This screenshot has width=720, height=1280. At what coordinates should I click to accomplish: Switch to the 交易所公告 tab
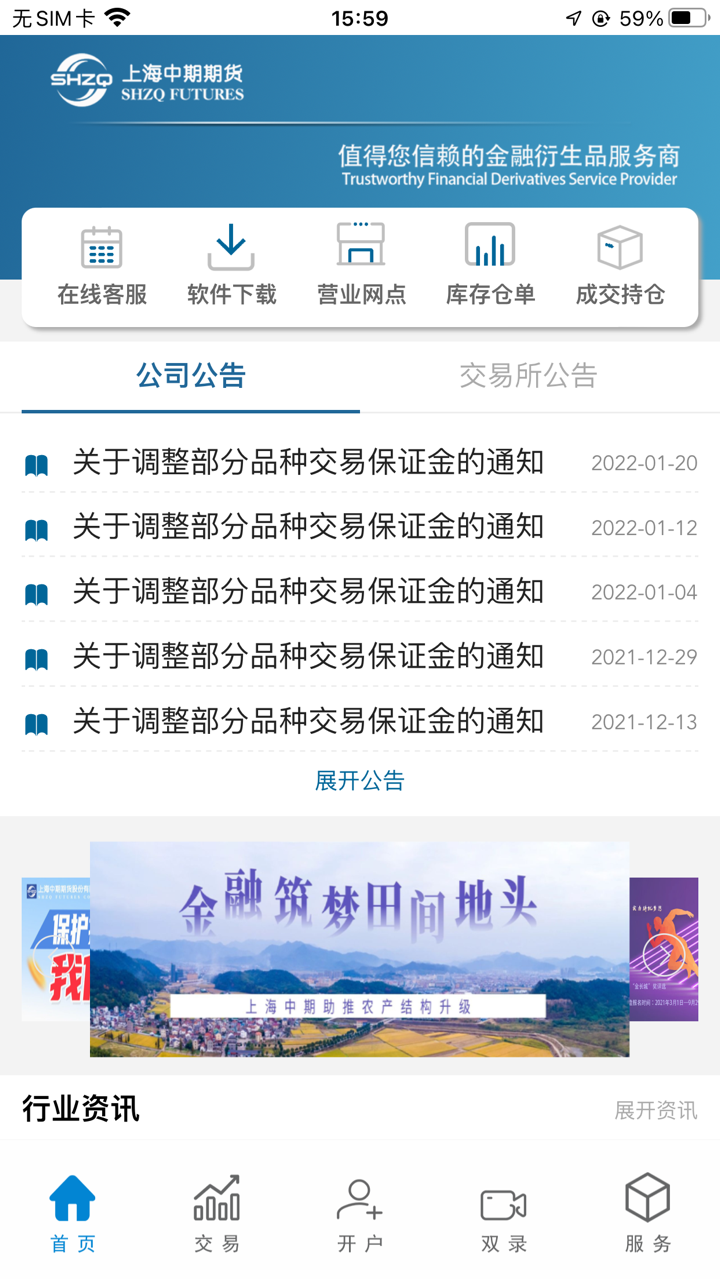(528, 376)
